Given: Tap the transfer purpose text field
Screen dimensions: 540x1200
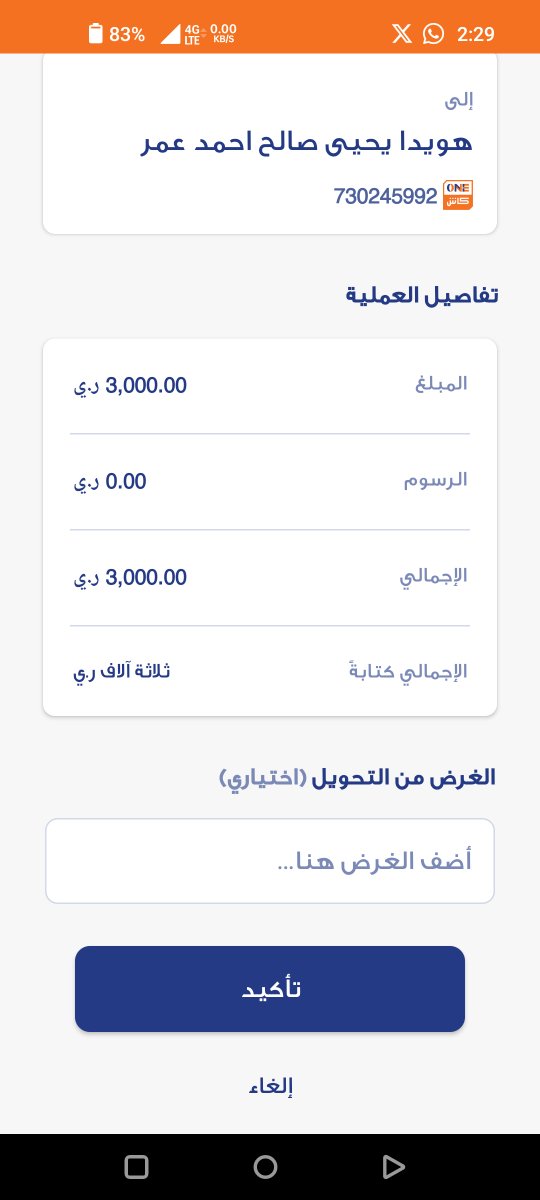Looking at the screenshot, I should 270,861.
